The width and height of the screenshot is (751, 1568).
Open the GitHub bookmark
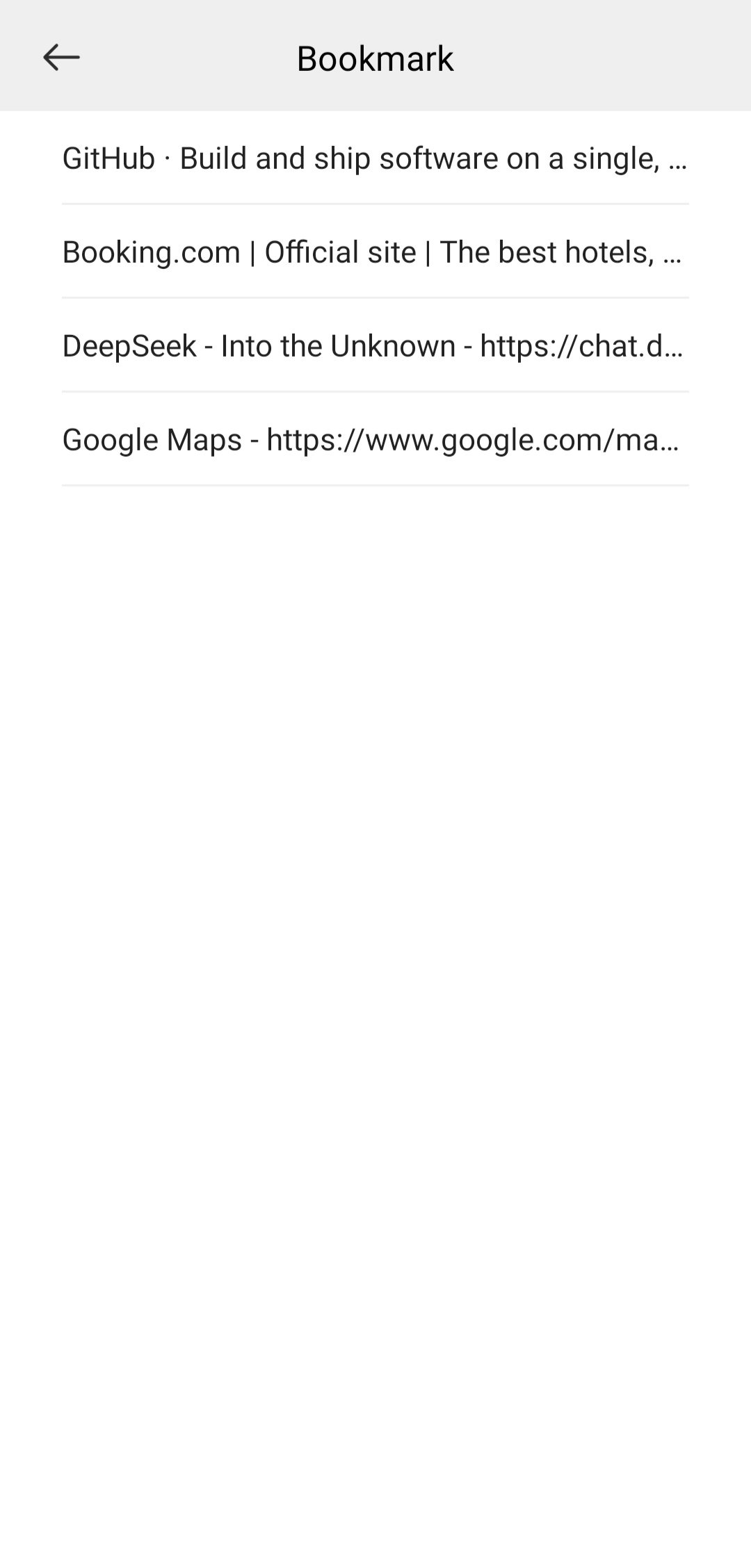click(374, 158)
